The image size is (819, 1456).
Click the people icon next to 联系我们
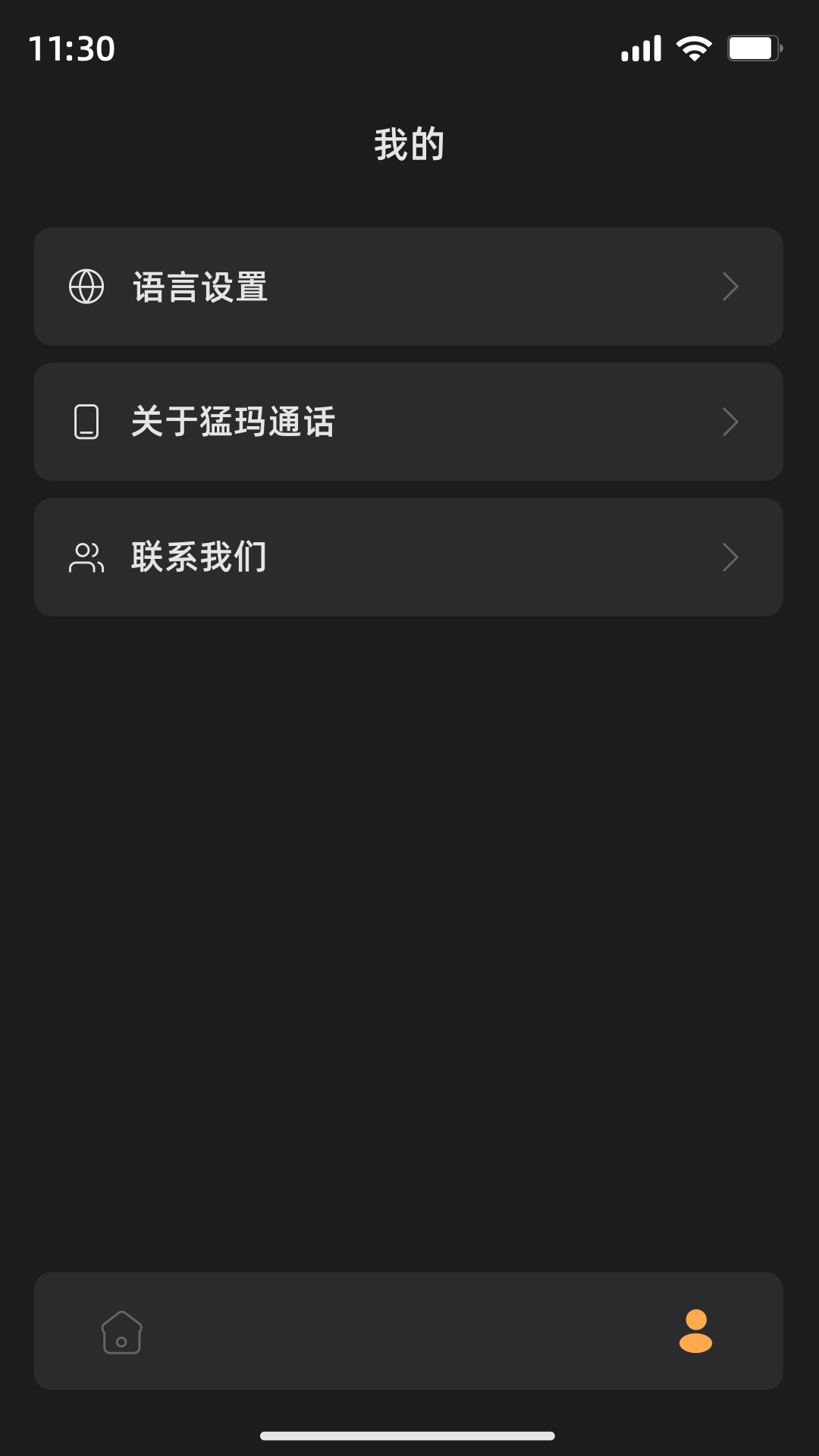86,557
